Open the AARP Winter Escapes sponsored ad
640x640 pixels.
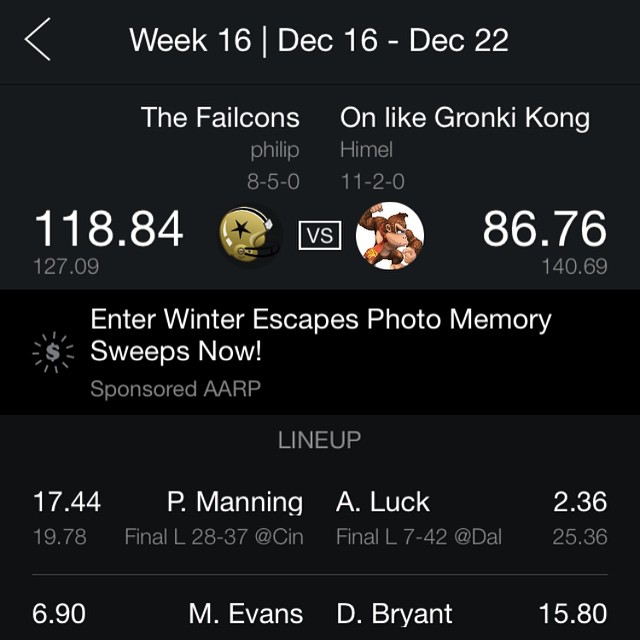coord(320,351)
